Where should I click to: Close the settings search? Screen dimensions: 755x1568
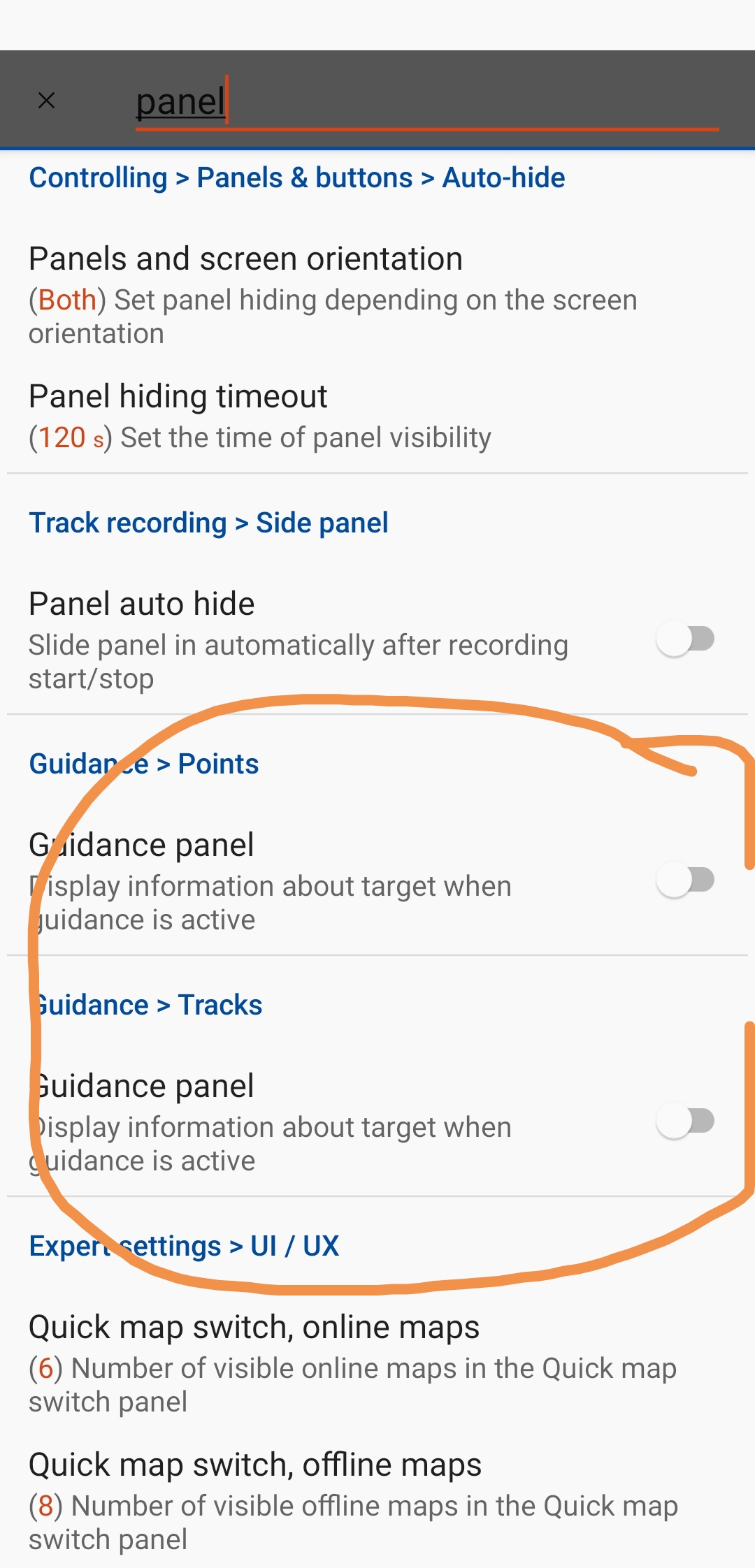point(46,101)
